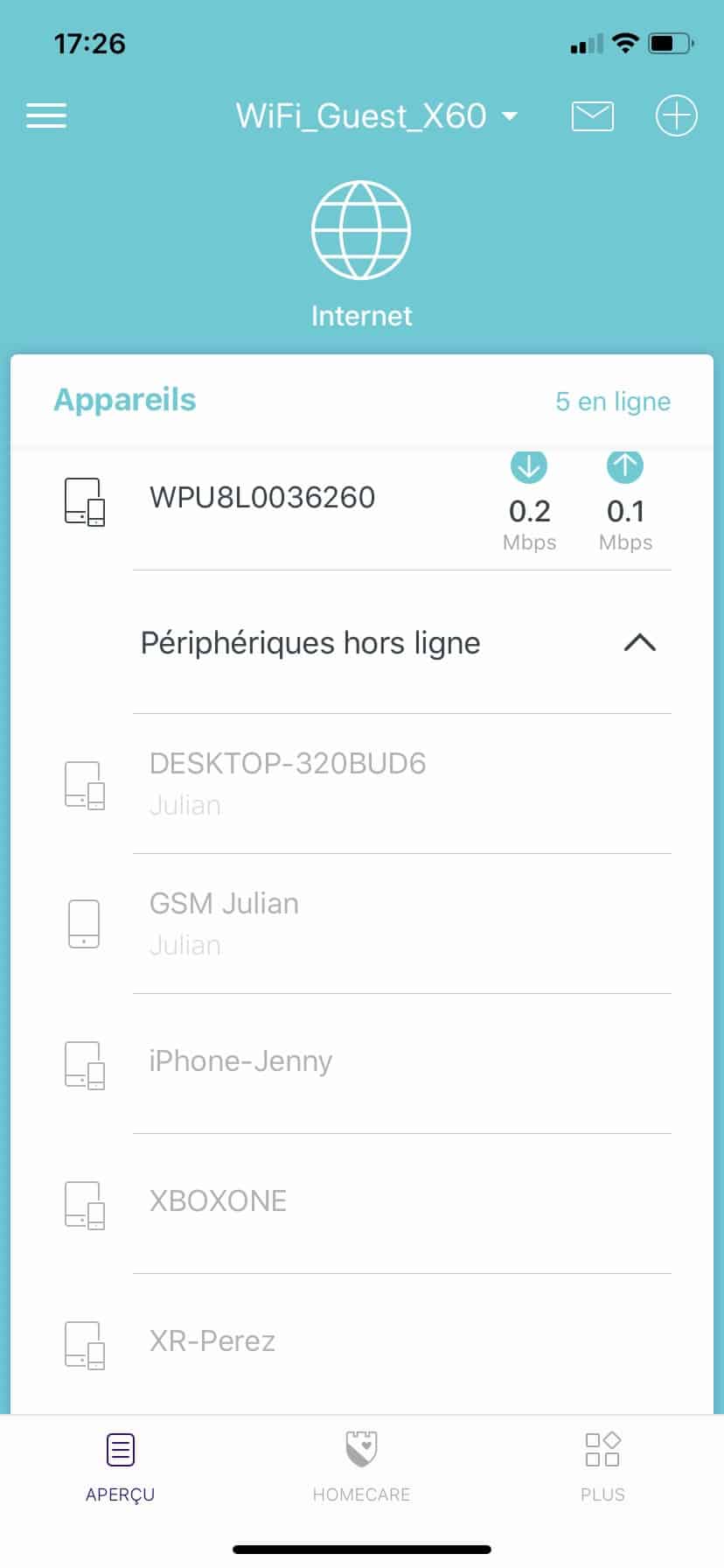This screenshot has width=724, height=1568.
Task: Collapse the Périphériques hors ligne section
Action: click(x=639, y=643)
